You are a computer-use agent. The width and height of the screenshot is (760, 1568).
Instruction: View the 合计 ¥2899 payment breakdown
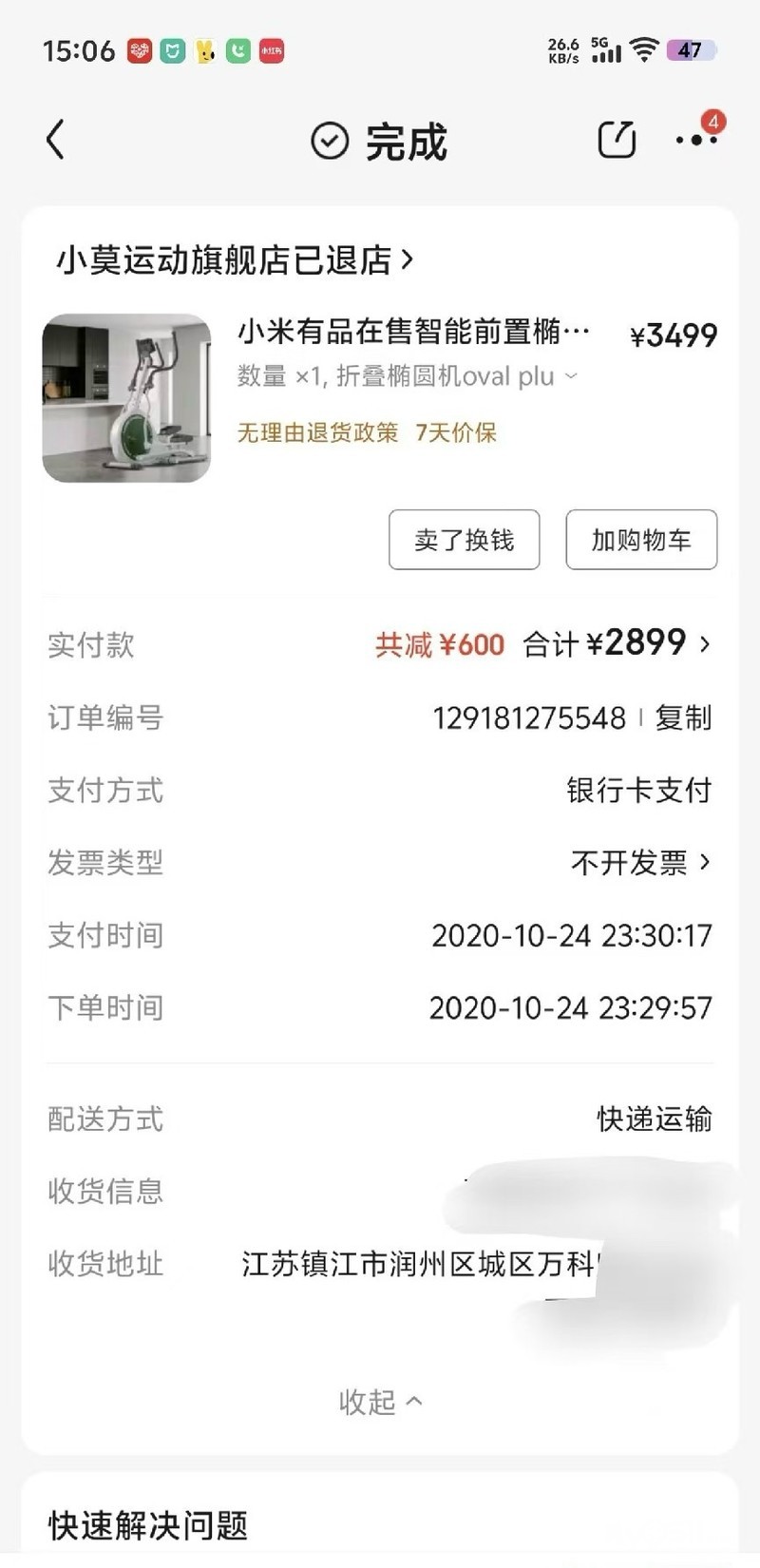point(616,644)
